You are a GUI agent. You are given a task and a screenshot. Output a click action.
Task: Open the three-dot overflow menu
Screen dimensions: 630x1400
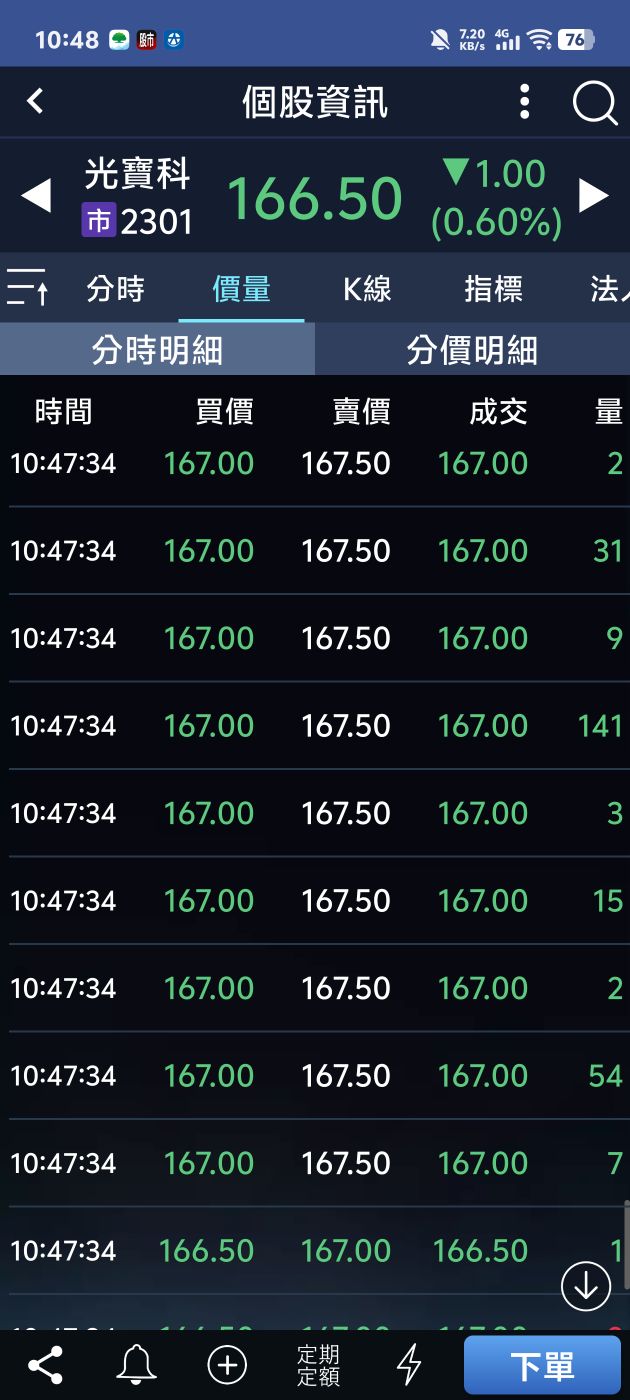524,102
